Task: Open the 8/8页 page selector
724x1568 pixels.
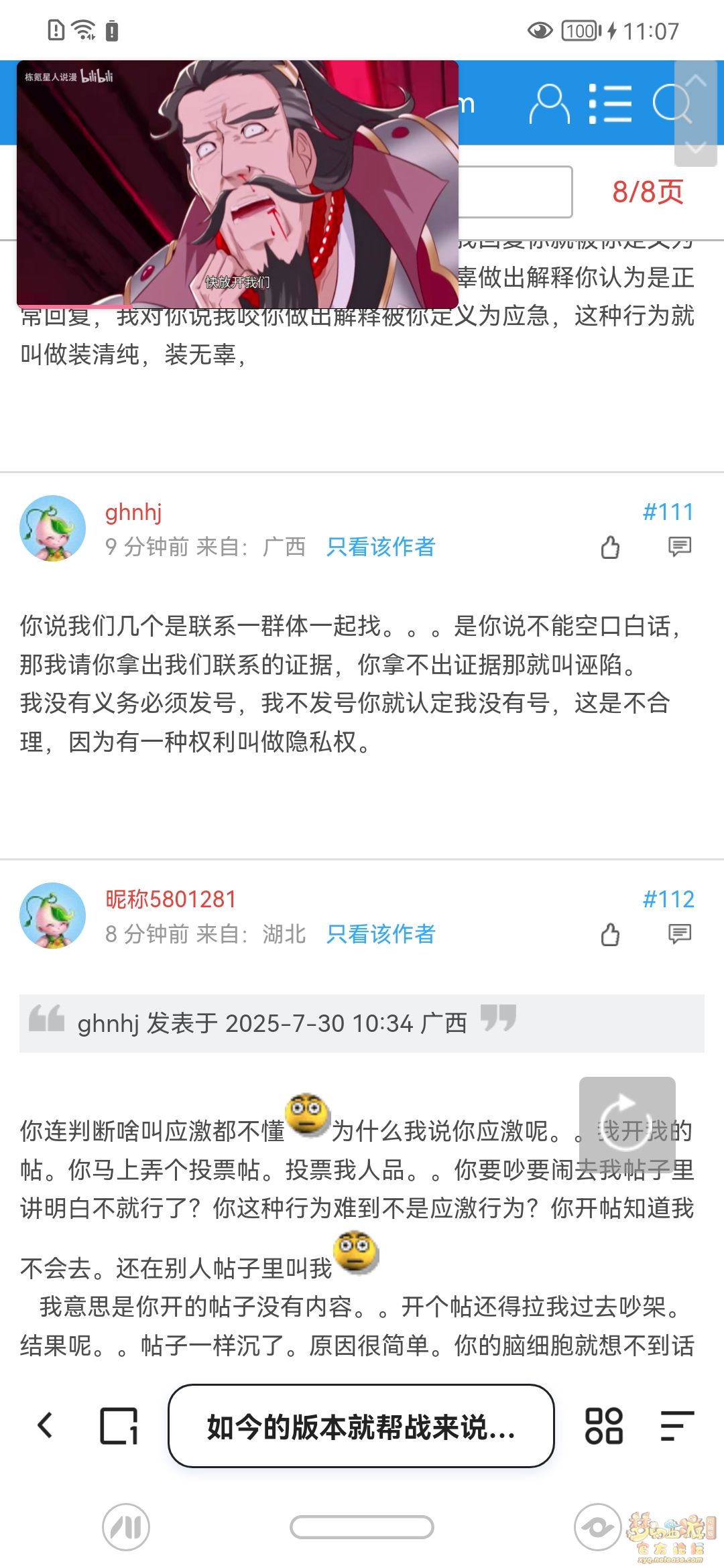Action: pyautogui.click(x=647, y=192)
